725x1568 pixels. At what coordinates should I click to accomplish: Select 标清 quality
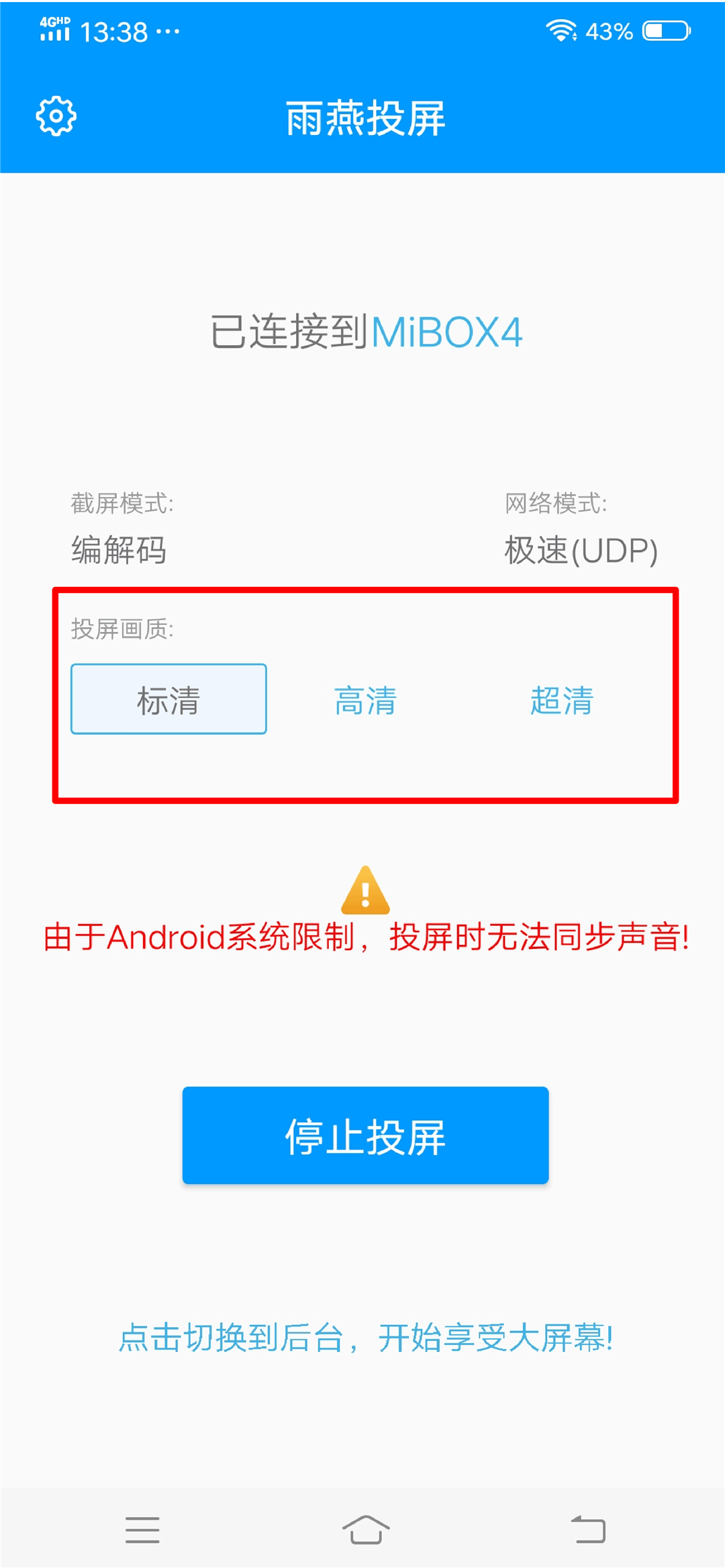point(168,699)
